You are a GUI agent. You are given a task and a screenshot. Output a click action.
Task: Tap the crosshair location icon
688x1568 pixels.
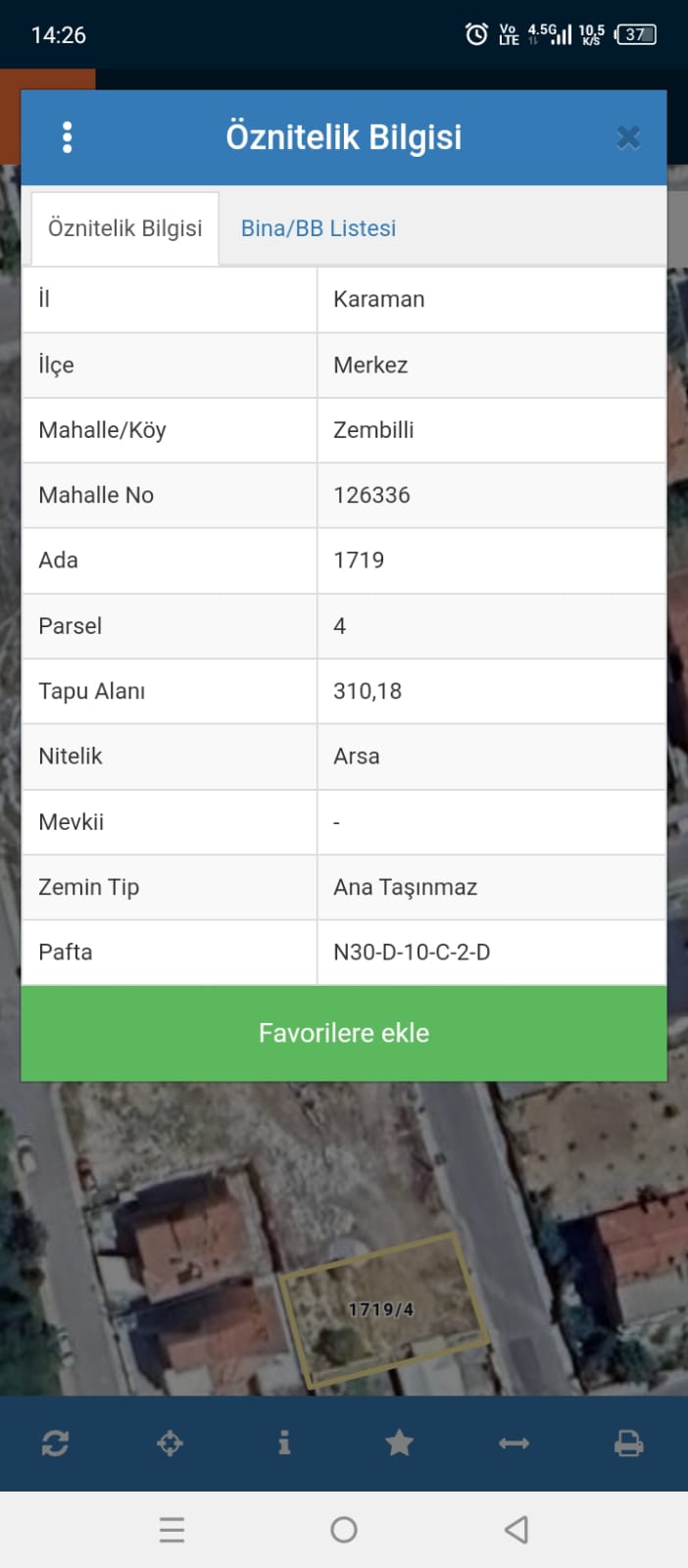point(170,1443)
